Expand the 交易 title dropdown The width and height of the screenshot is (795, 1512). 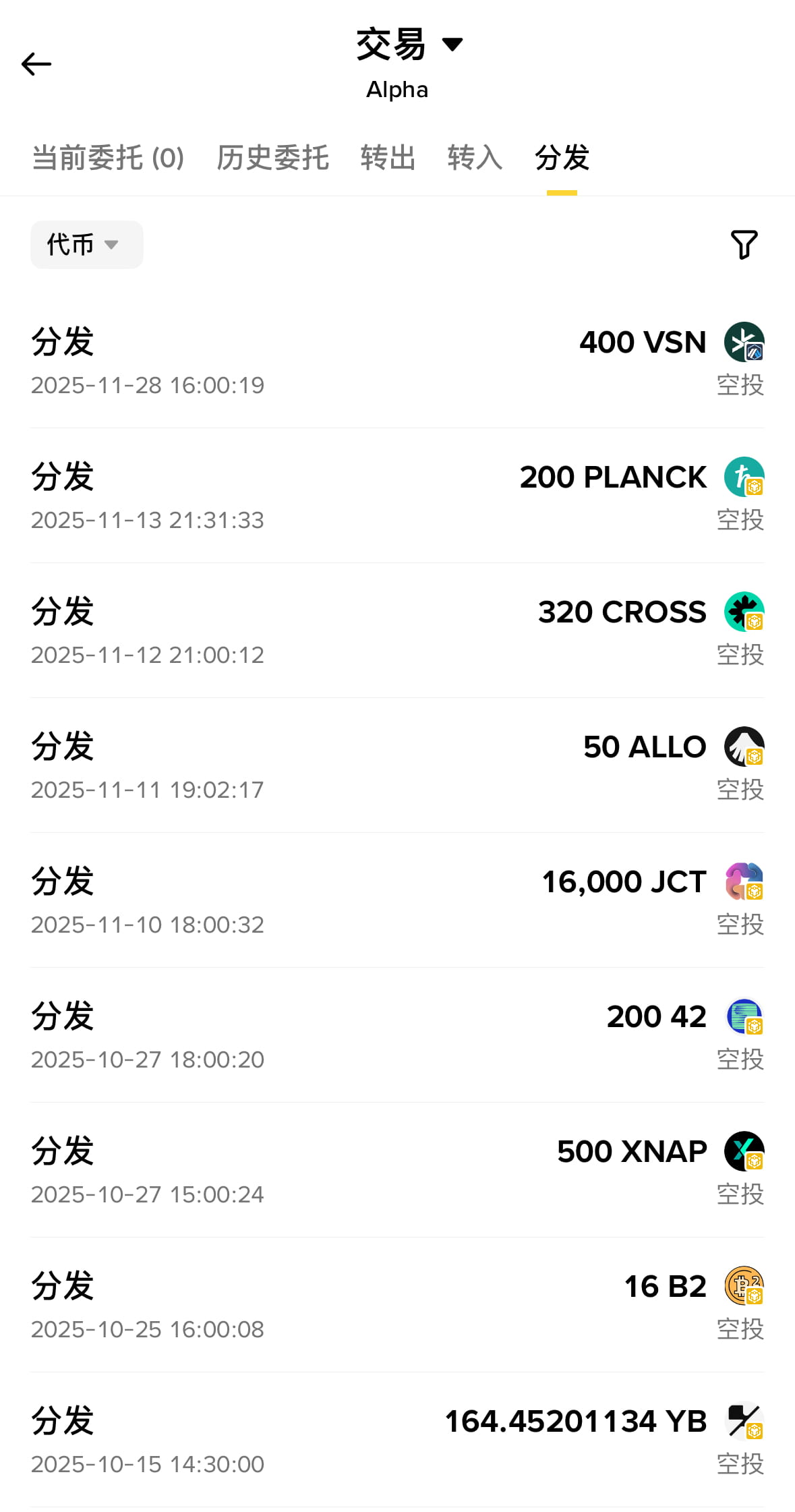[409, 45]
